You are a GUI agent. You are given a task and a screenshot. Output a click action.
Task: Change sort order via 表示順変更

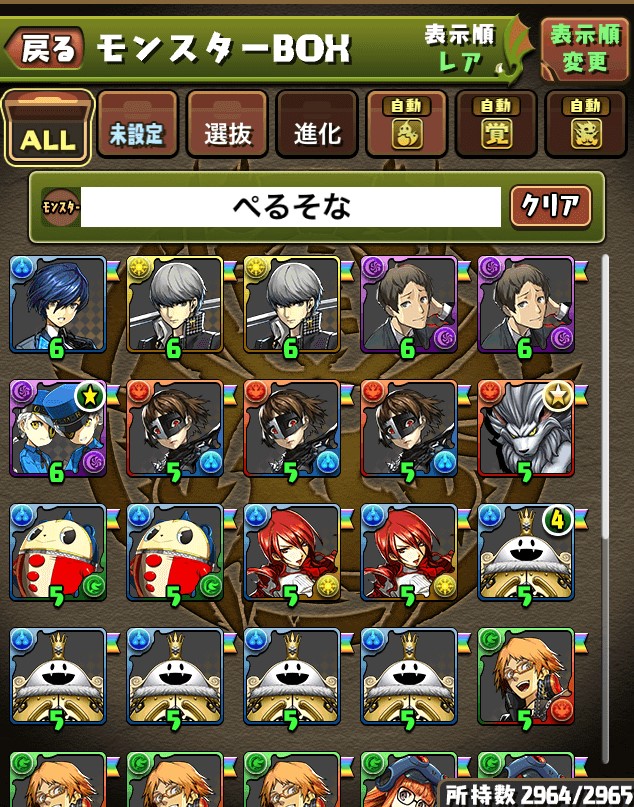tap(583, 47)
